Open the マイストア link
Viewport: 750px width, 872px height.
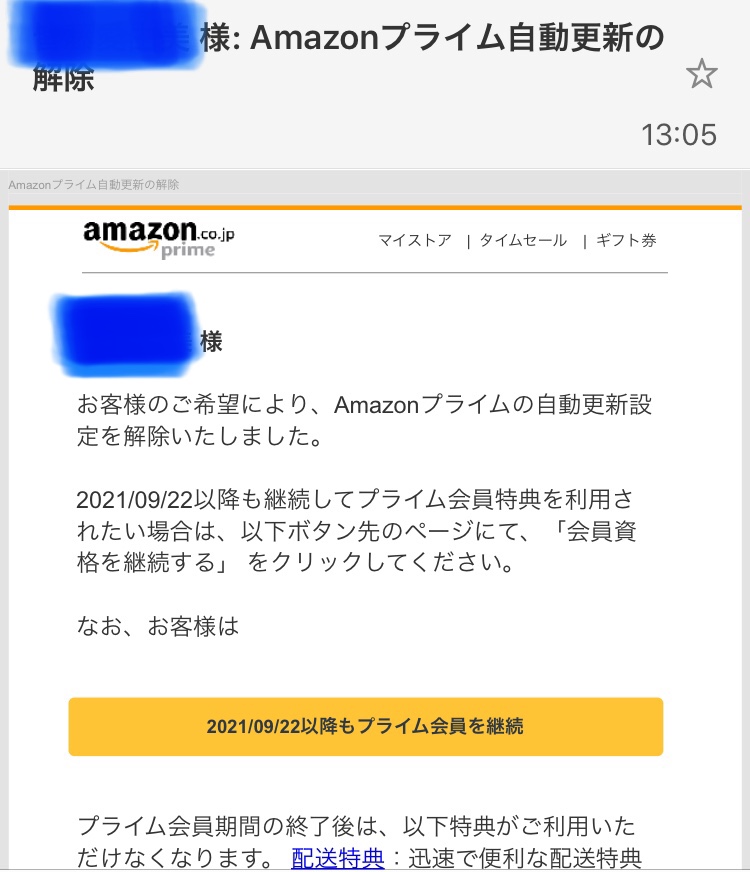[x=415, y=240]
